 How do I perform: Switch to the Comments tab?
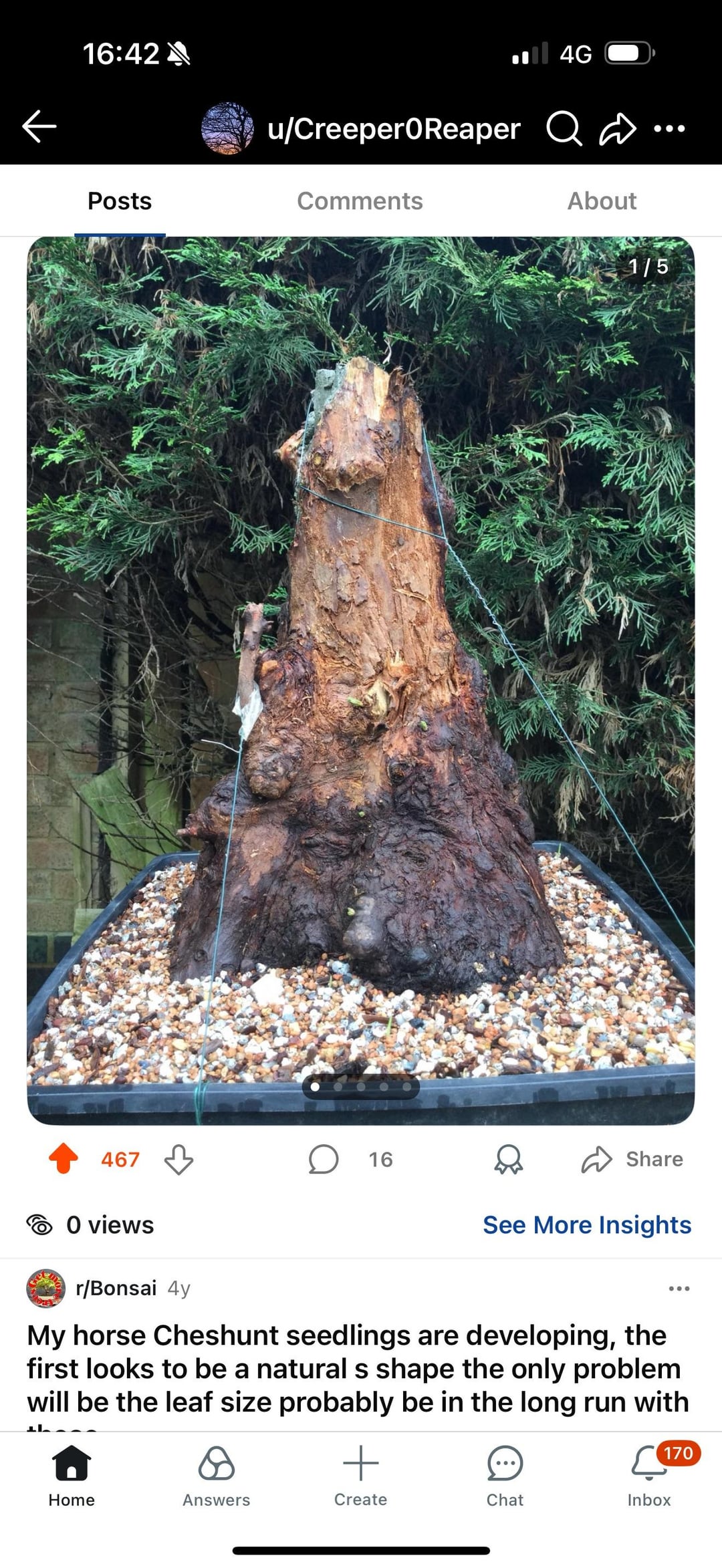360,201
